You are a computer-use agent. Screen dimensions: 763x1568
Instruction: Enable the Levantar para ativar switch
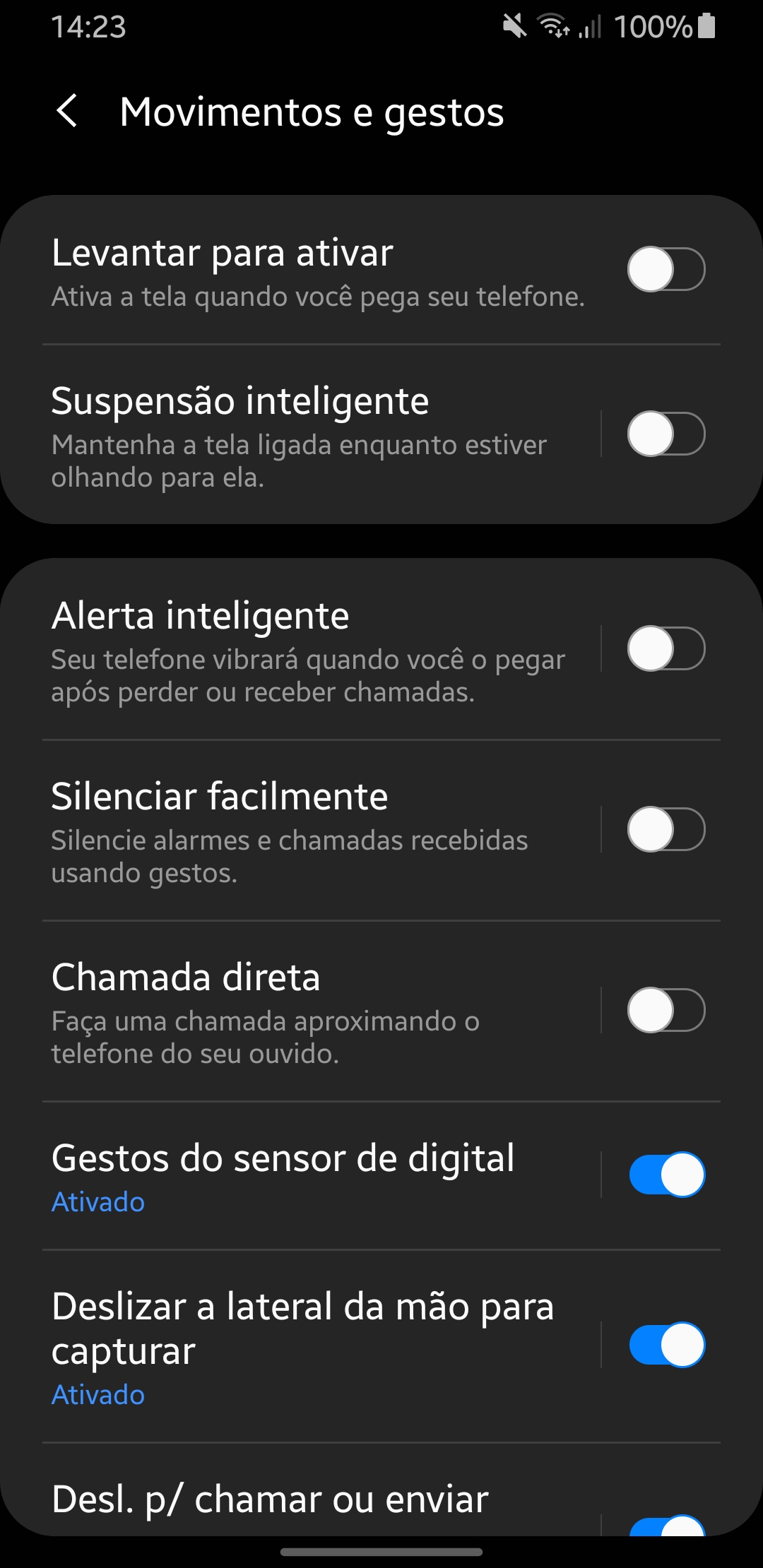(x=666, y=269)
